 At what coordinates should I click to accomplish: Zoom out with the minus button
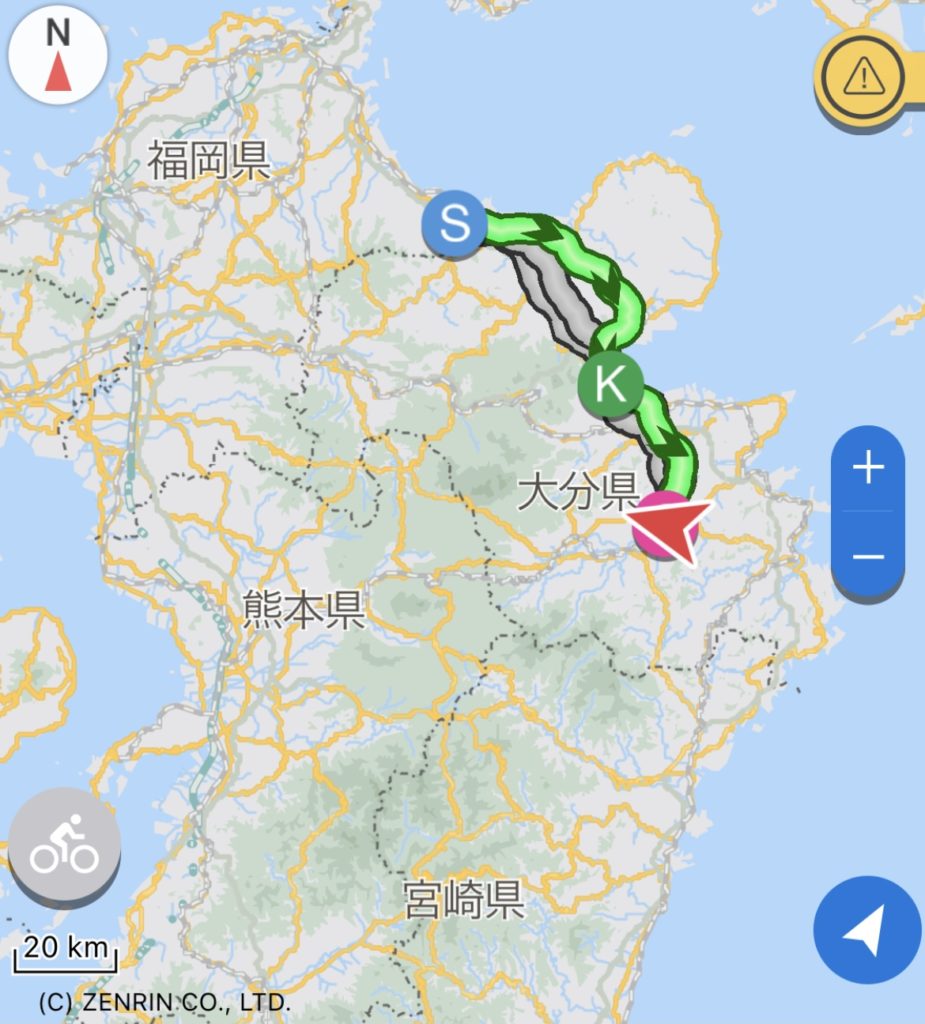[867, 556]
